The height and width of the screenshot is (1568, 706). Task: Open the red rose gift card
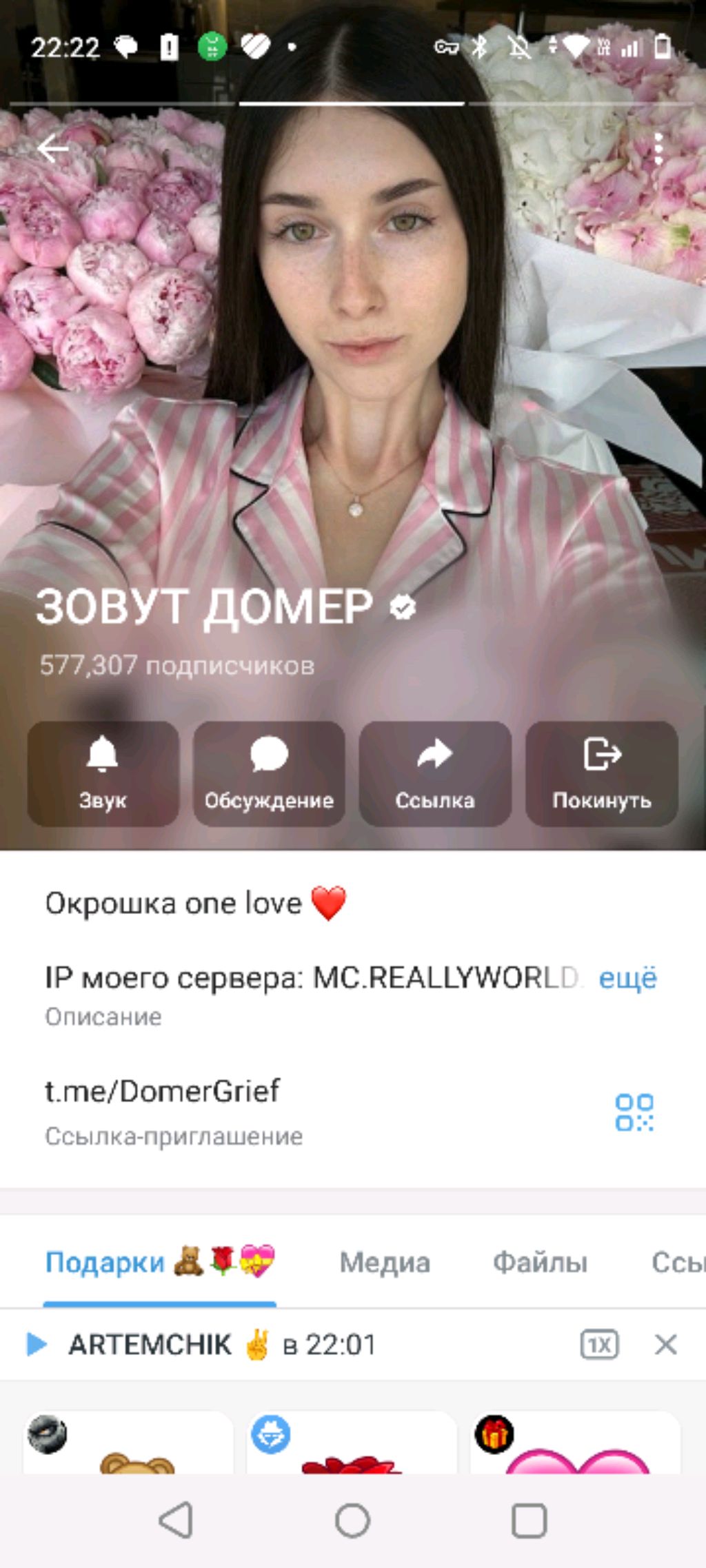pos(352,1444)
